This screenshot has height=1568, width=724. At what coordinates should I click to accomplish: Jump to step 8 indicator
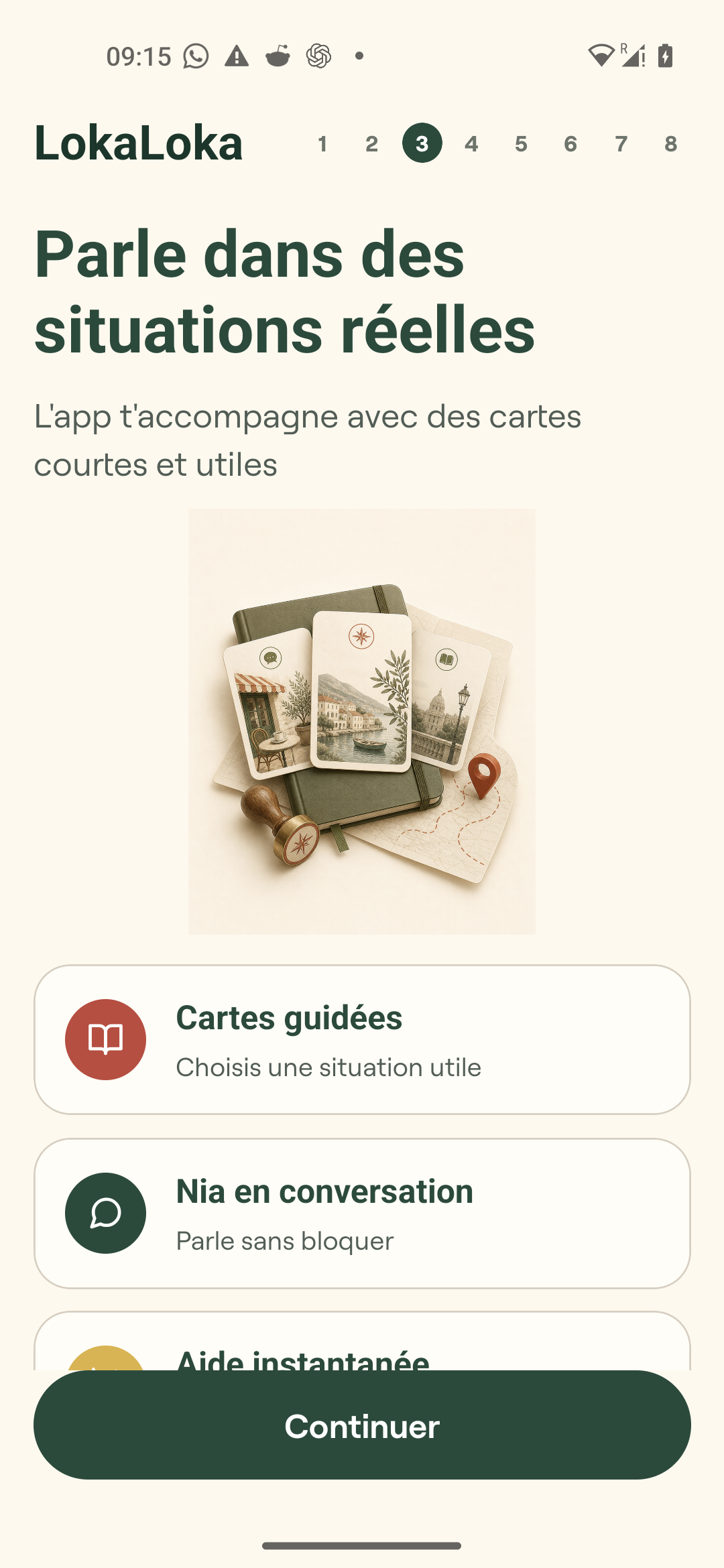[x=670, y=143]
